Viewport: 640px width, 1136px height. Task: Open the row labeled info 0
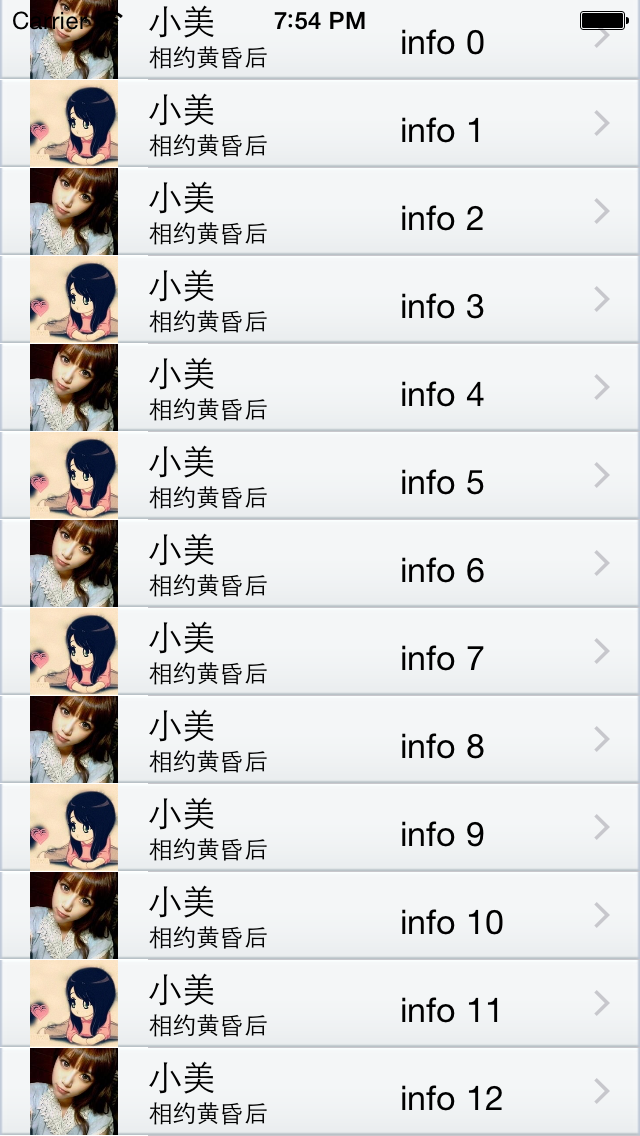(320, 42)
